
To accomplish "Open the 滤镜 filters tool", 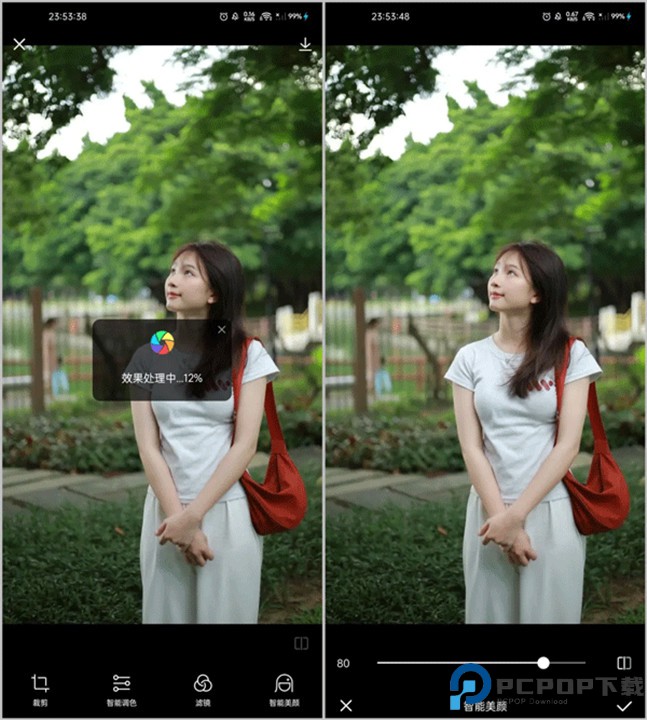I will 202,688.
